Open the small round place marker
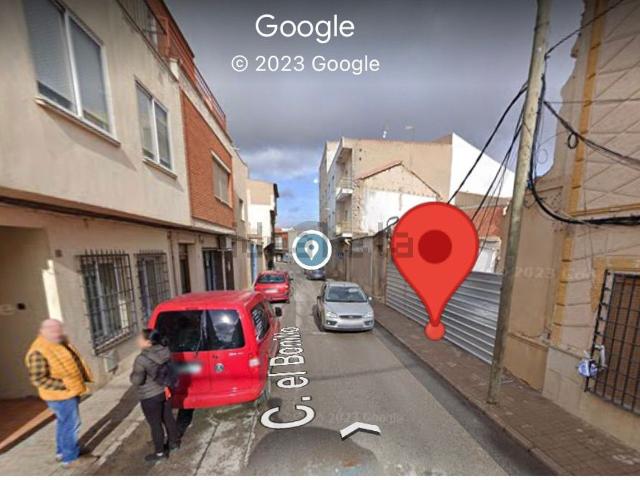The height and width of the screenshot is (480, 640). [312, 249]
